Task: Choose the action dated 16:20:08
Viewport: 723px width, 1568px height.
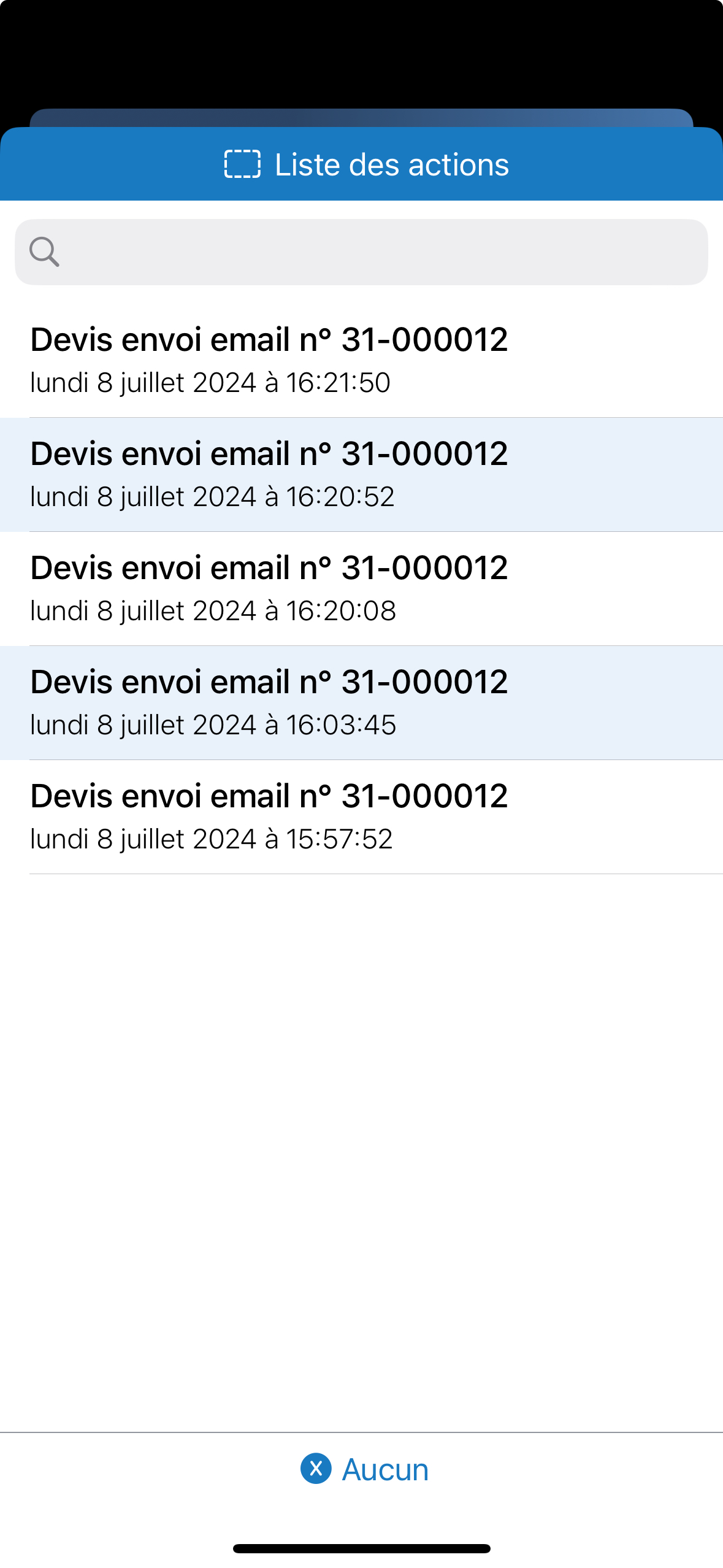Action: pos(361,589)
